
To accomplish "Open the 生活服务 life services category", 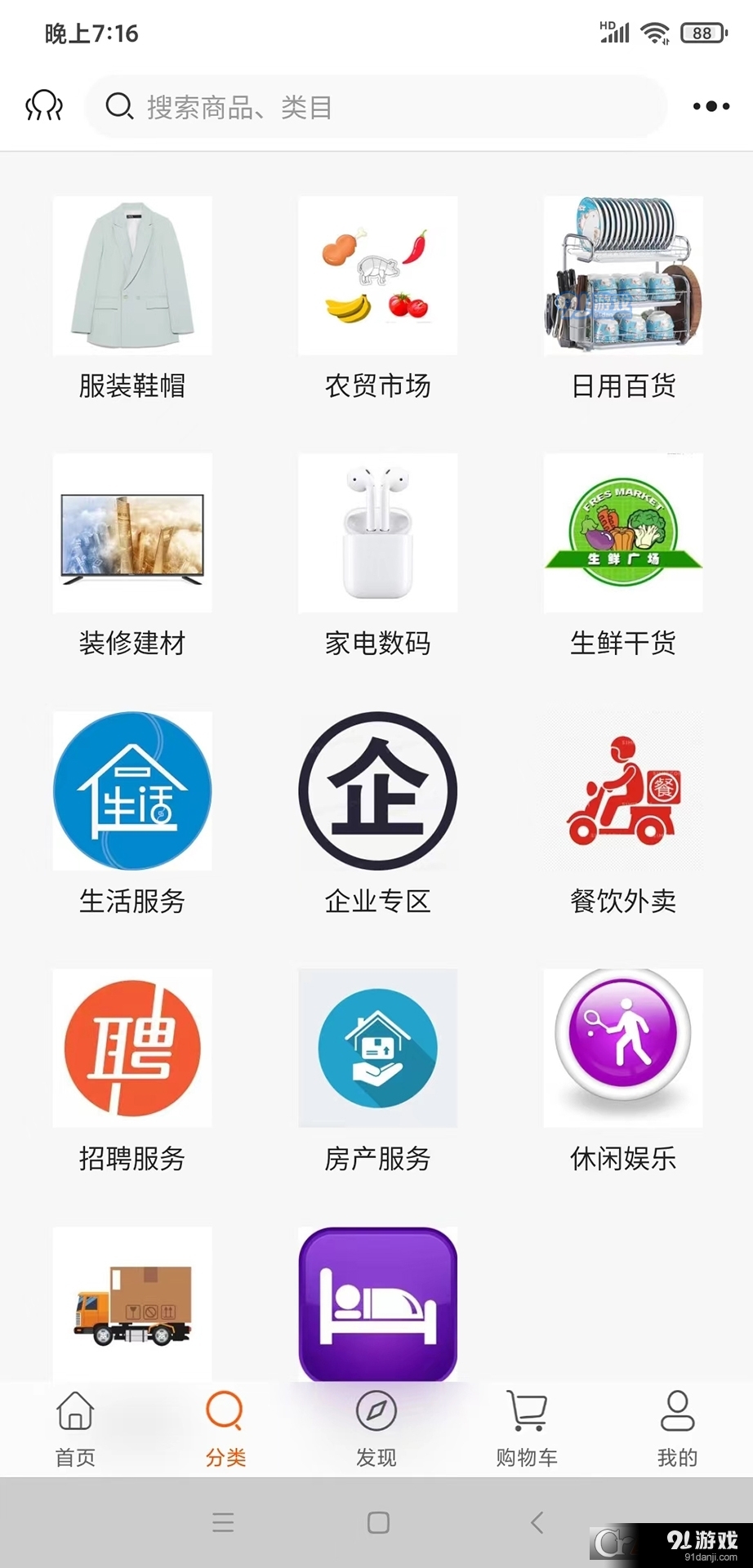I will pyautogui.click(x=131, y=808).
